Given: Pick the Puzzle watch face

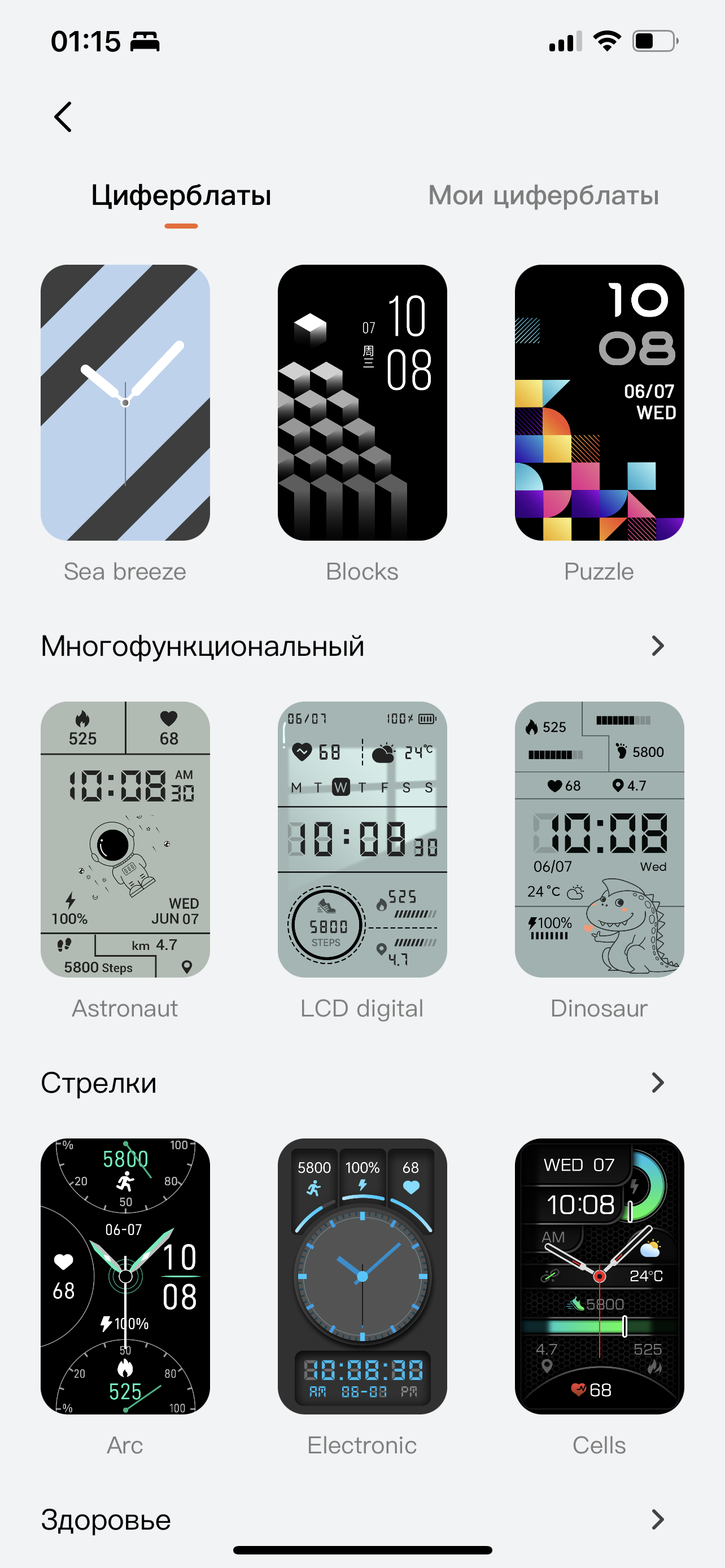Looking at the screenshot, I should [x=599, y=402].
